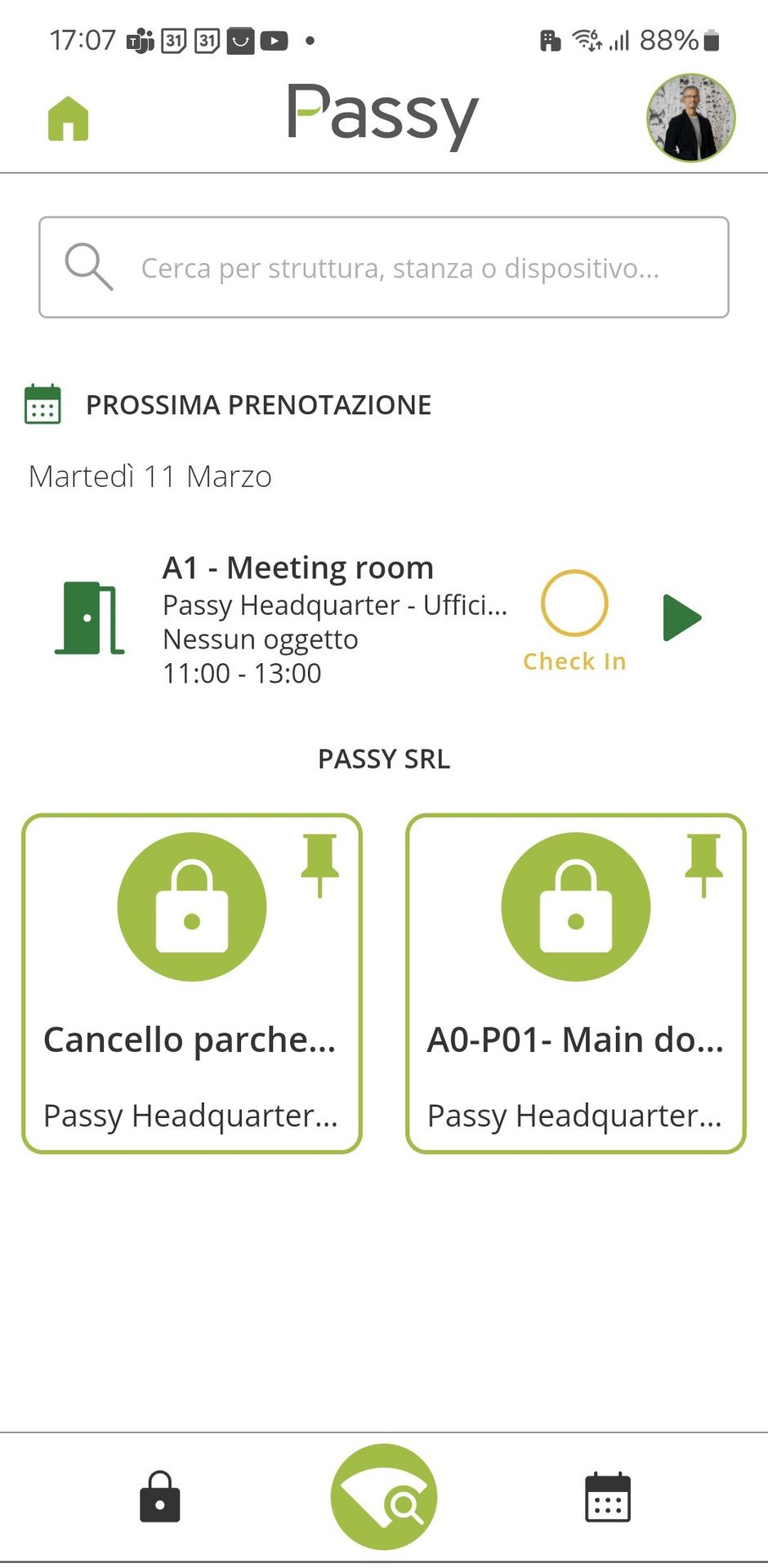The width and height of the screenshot is (768, 1568).
Task: Unpin the A0-P01- Main do... card
Action: [x=703, y=864]
